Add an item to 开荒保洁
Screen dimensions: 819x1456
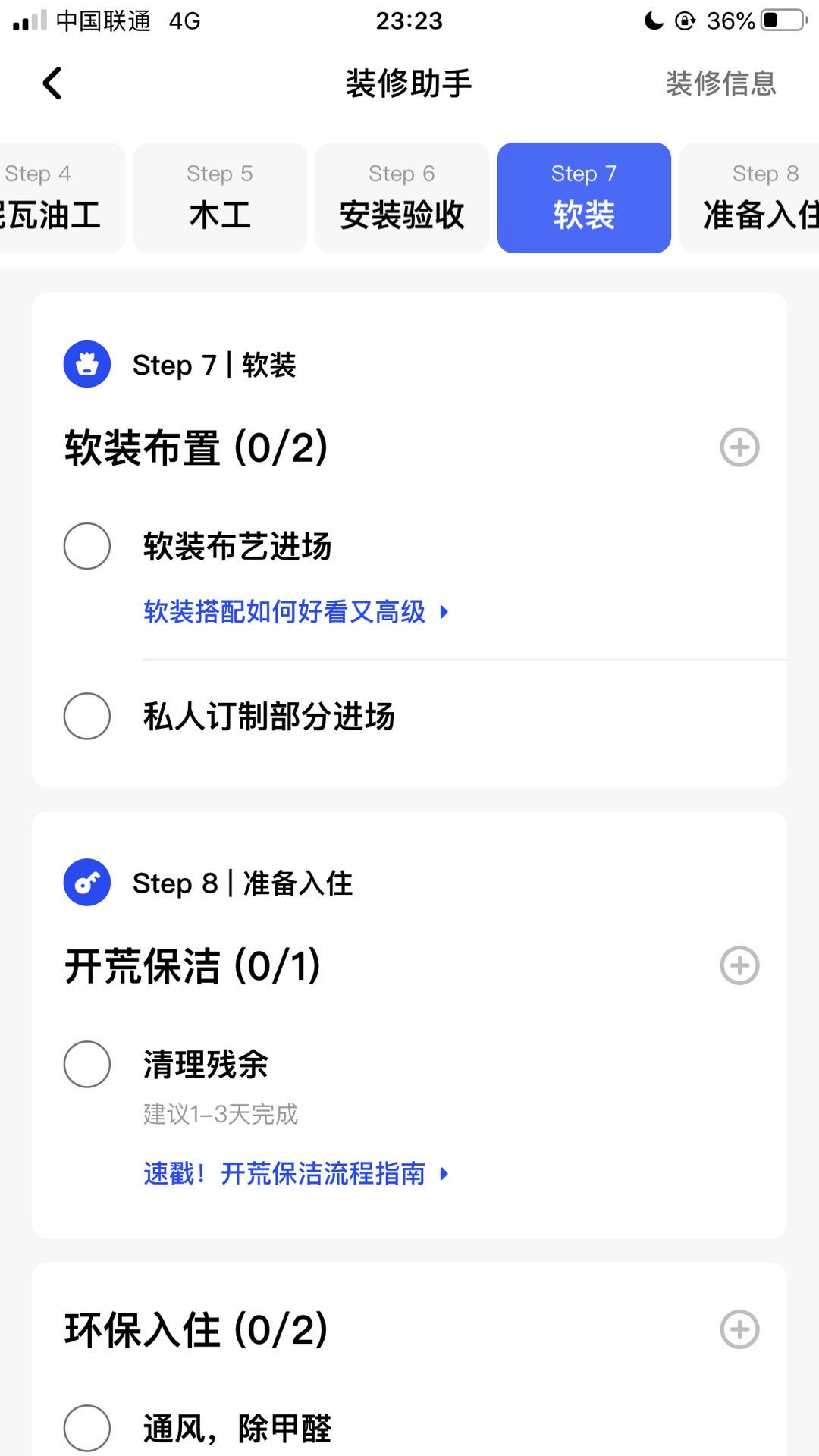pyautogui.click(x=739, y=965)
